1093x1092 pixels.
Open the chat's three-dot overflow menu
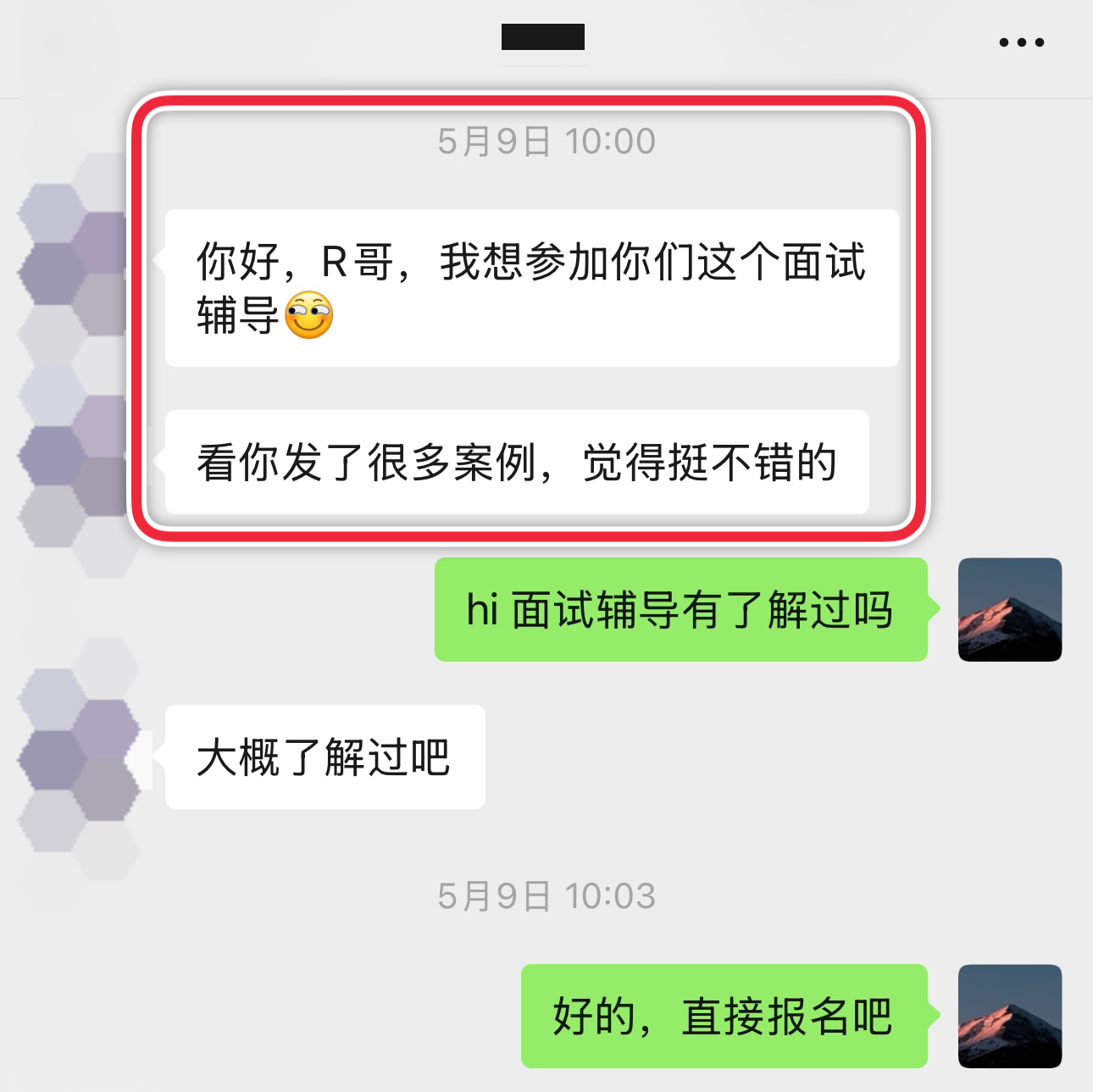pos(1021,42)
